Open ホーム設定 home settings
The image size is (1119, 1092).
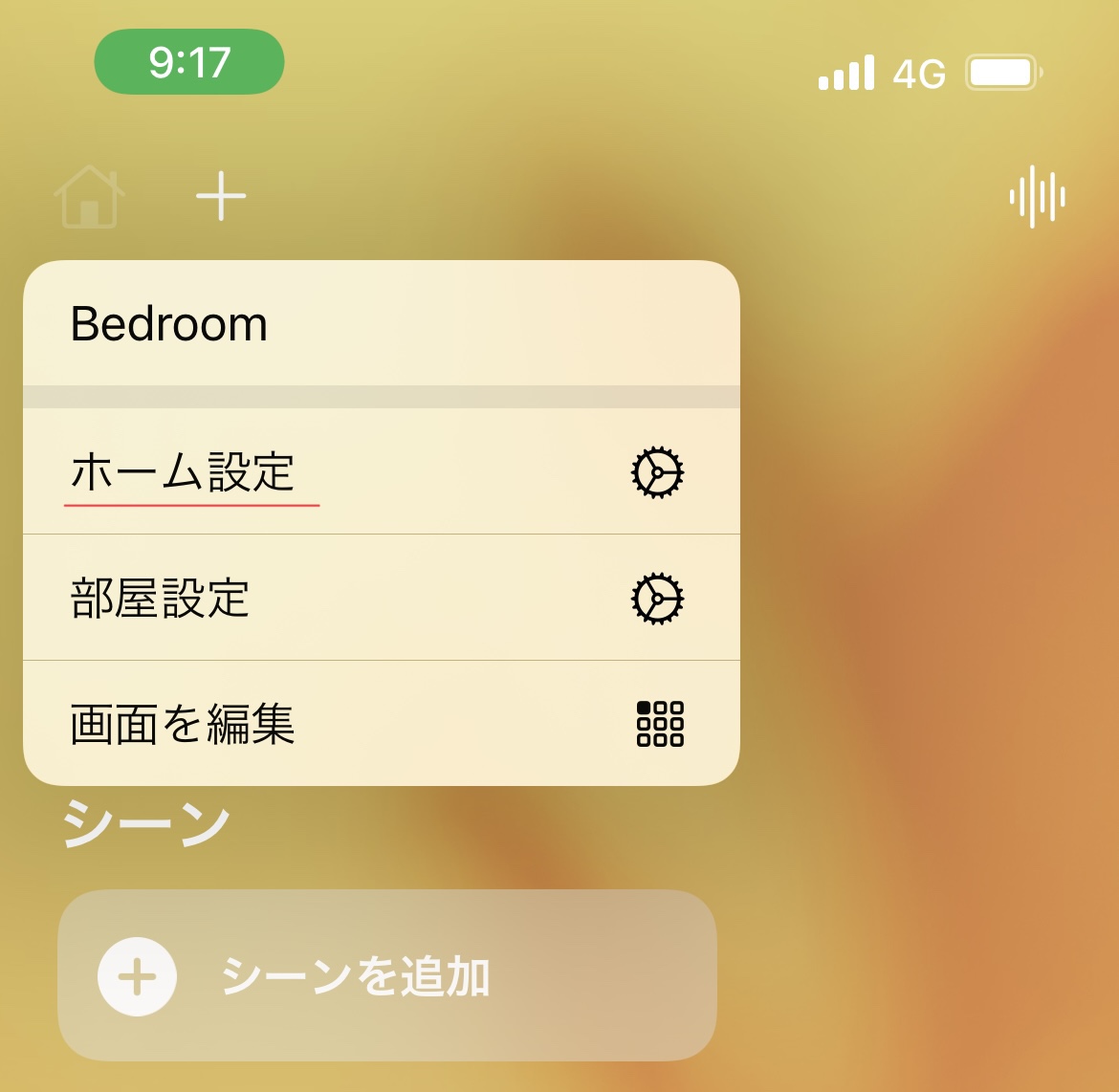(381, 472)
